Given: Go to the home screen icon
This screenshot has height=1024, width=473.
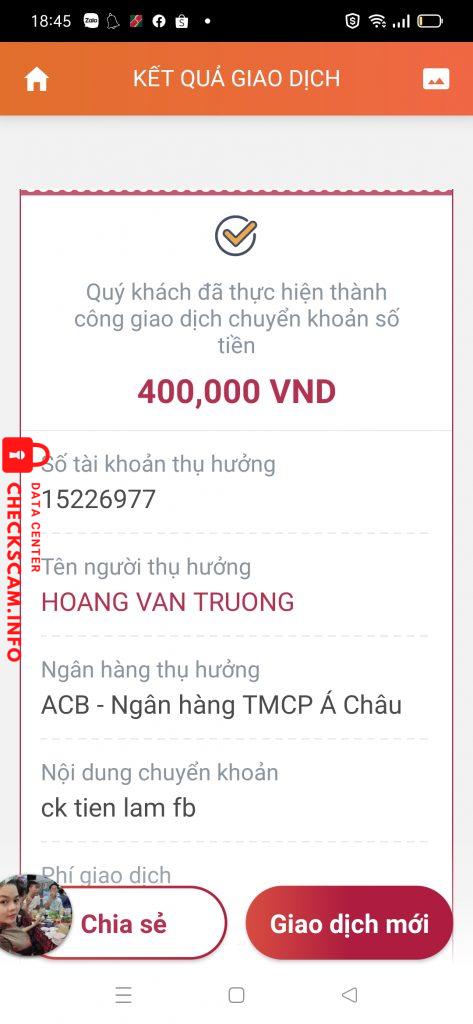Looking at the screenshot, I should point(37,79).
